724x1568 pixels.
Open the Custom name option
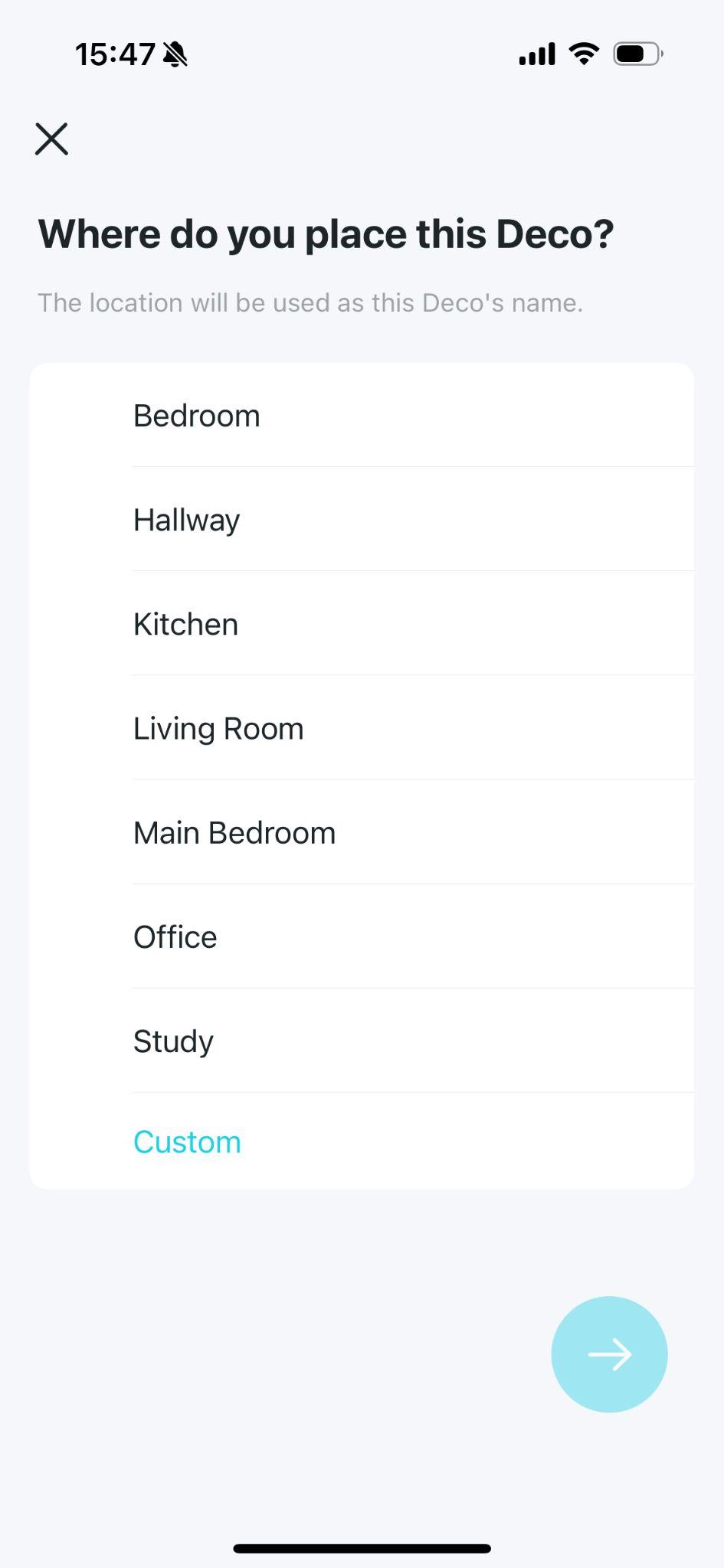[187, 1141]
